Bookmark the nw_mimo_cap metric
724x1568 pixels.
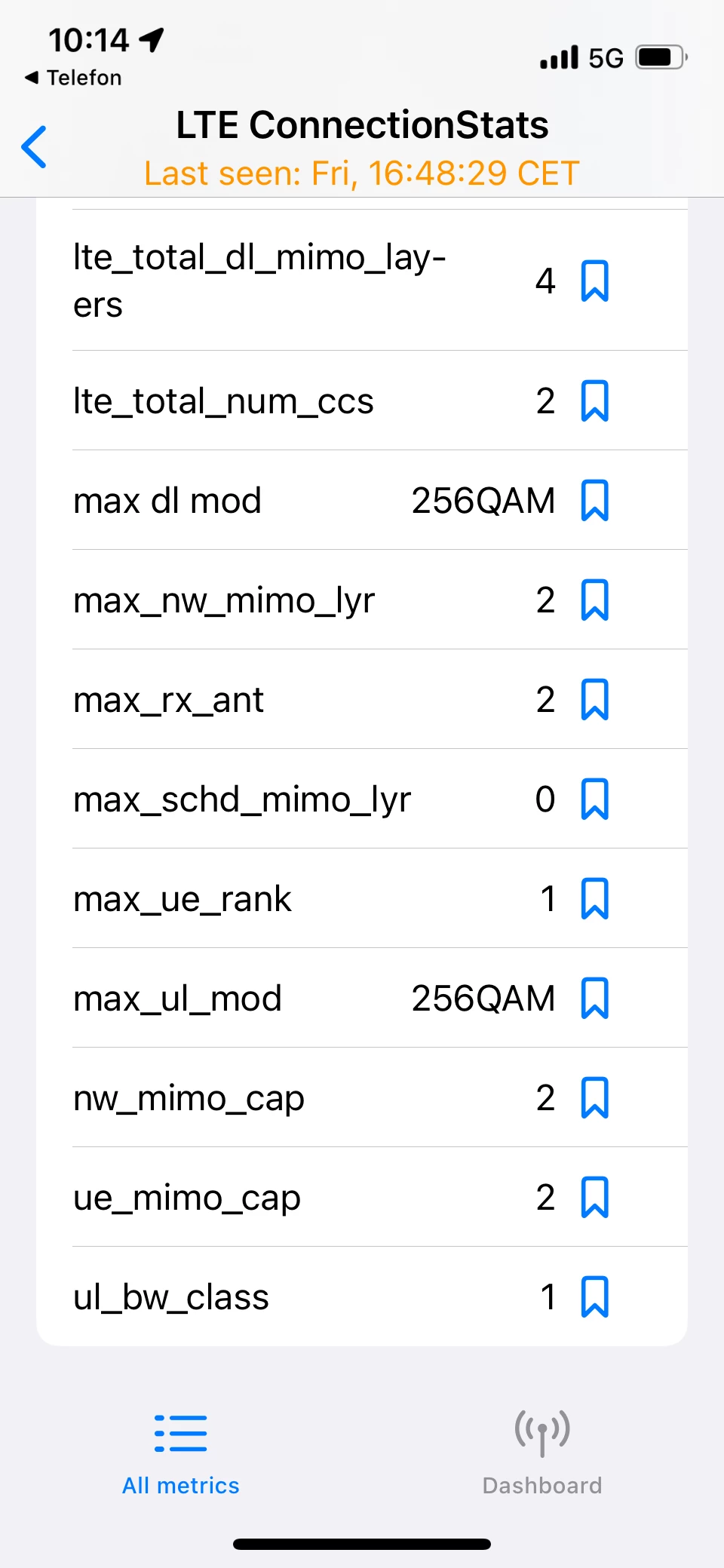594,1097
